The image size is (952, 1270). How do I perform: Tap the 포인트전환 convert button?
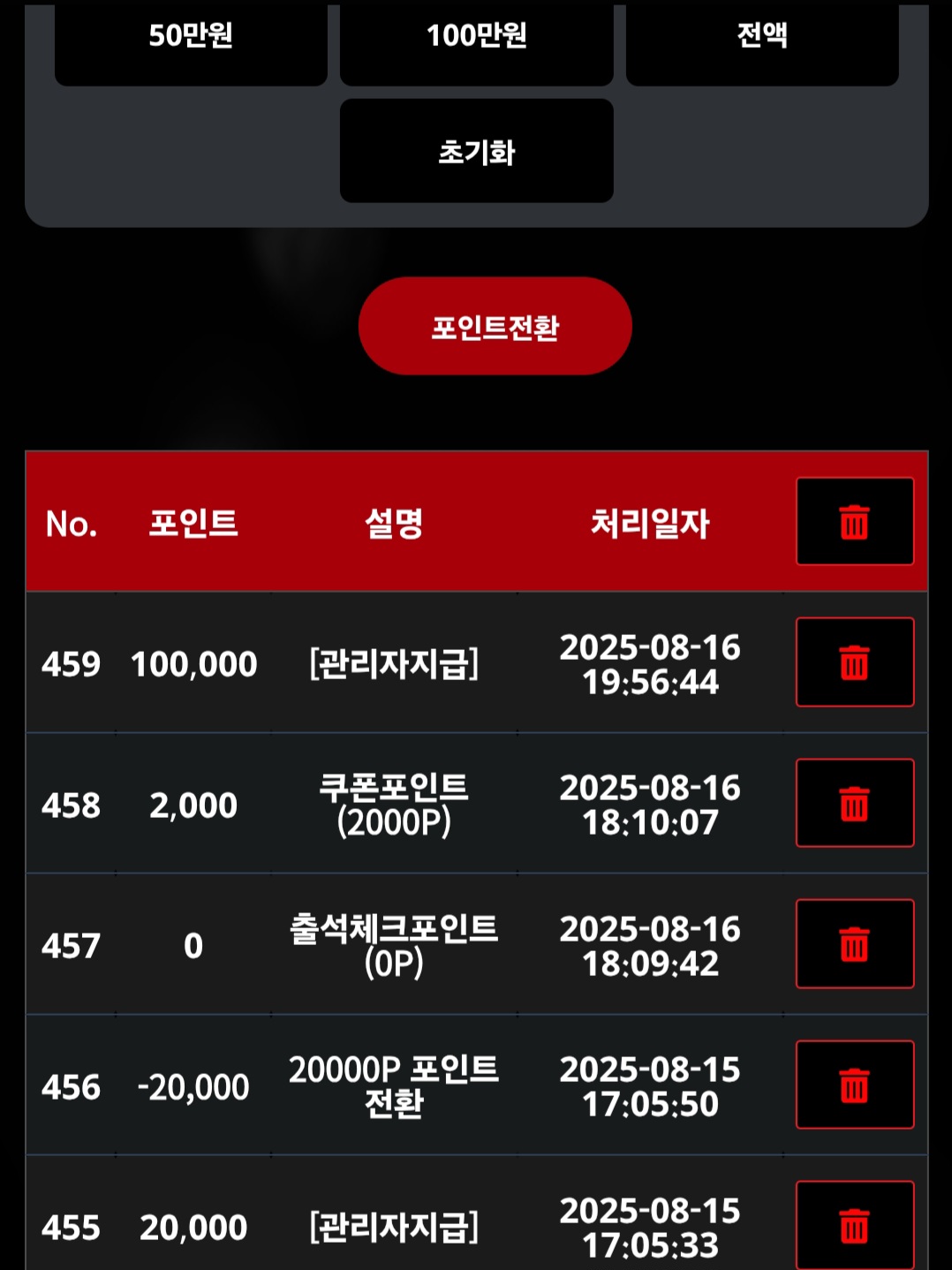point(495,326)
